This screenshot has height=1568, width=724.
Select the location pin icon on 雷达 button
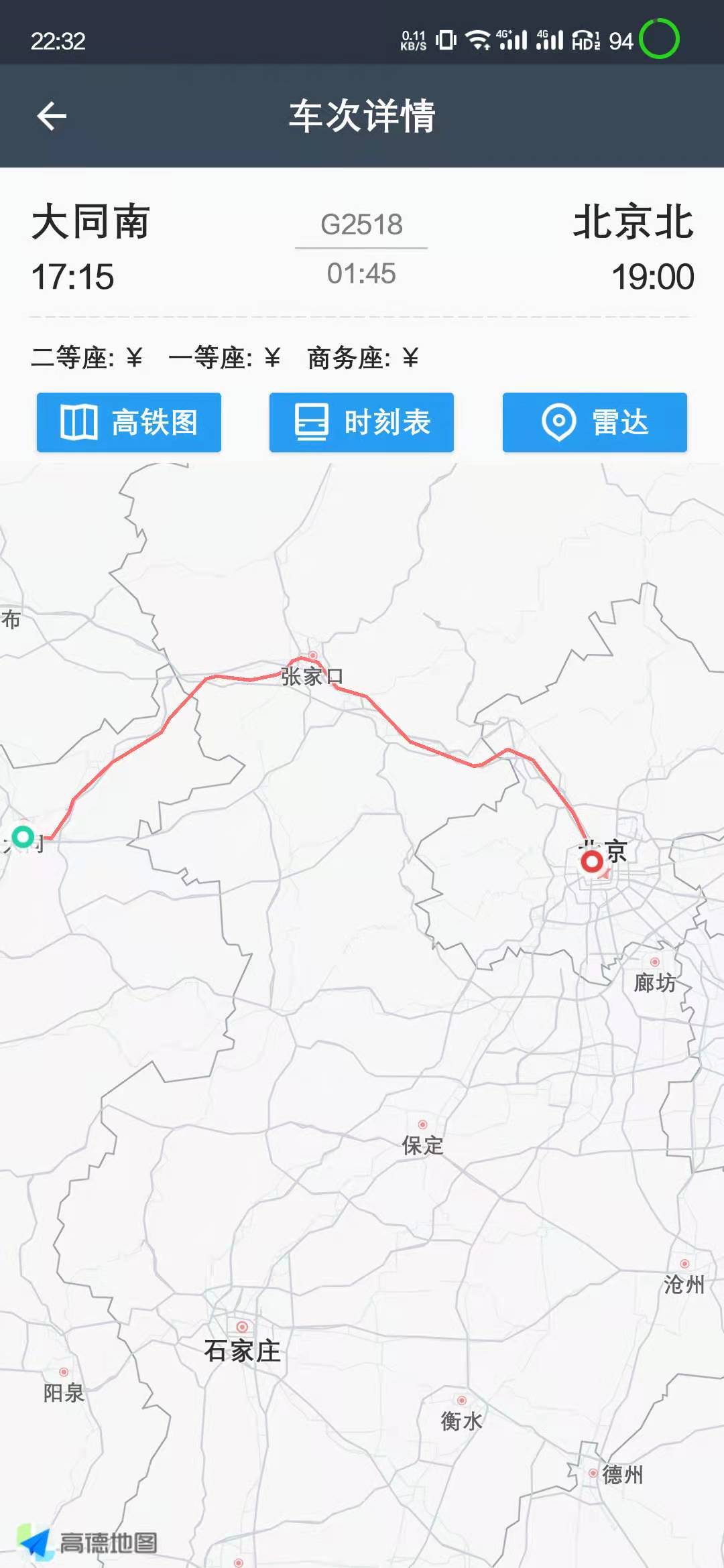[558, 422]
